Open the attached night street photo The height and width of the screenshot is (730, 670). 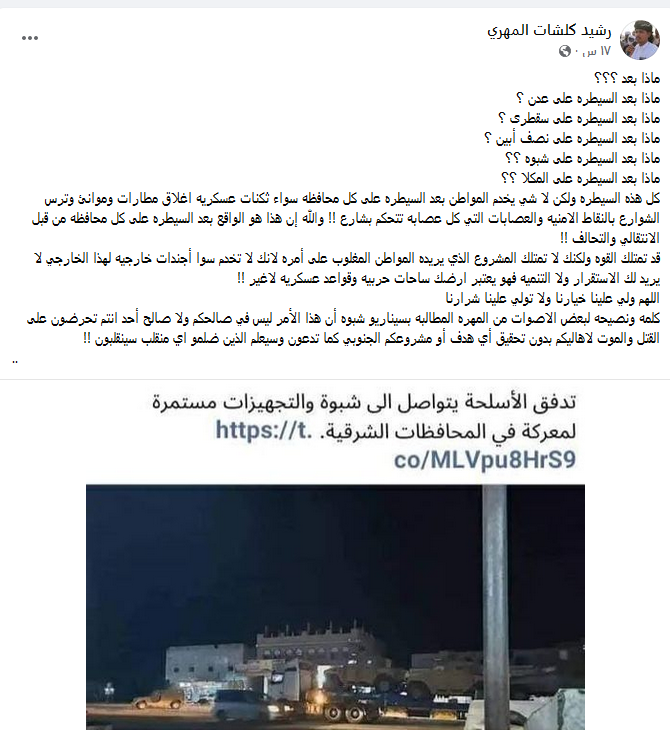335,606
